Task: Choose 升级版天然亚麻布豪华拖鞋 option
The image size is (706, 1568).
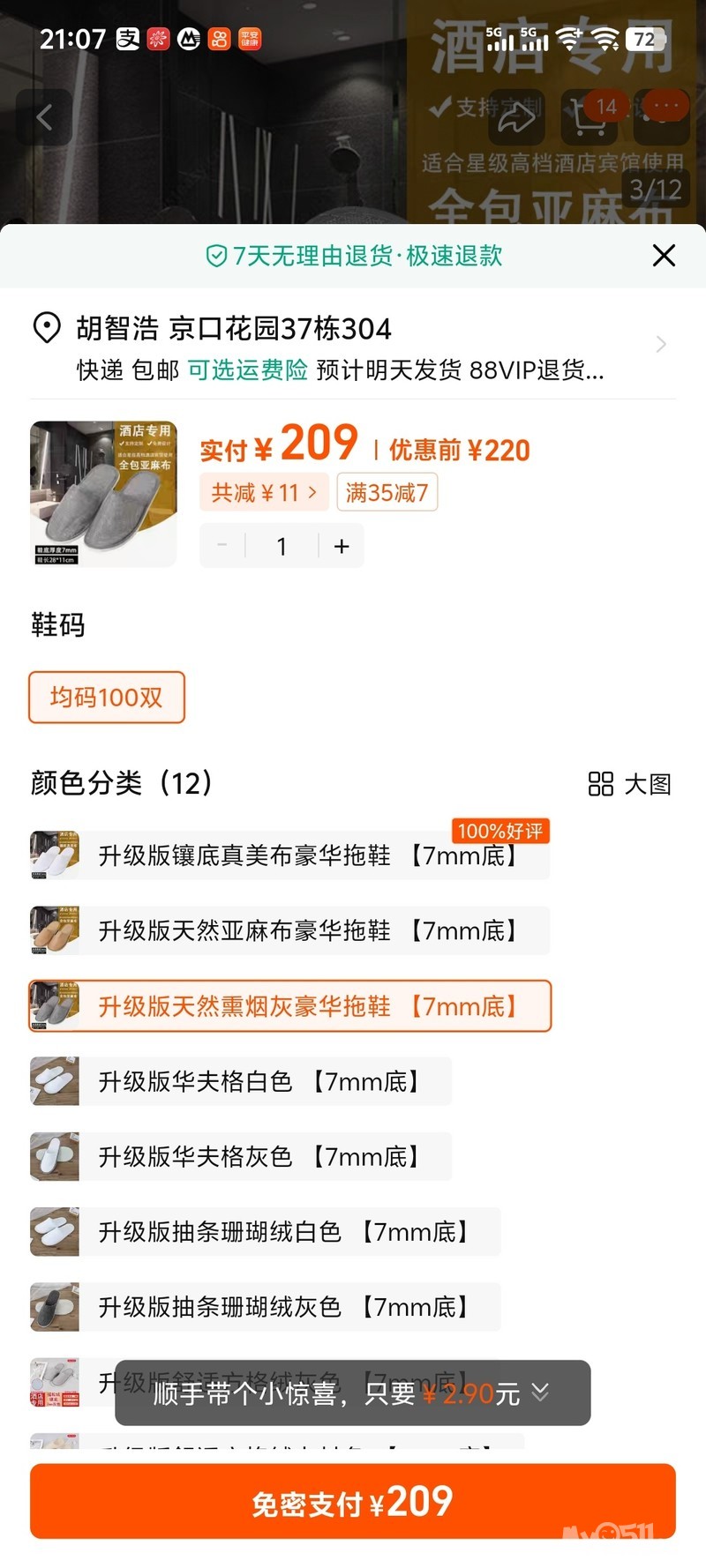Action: 291,931
